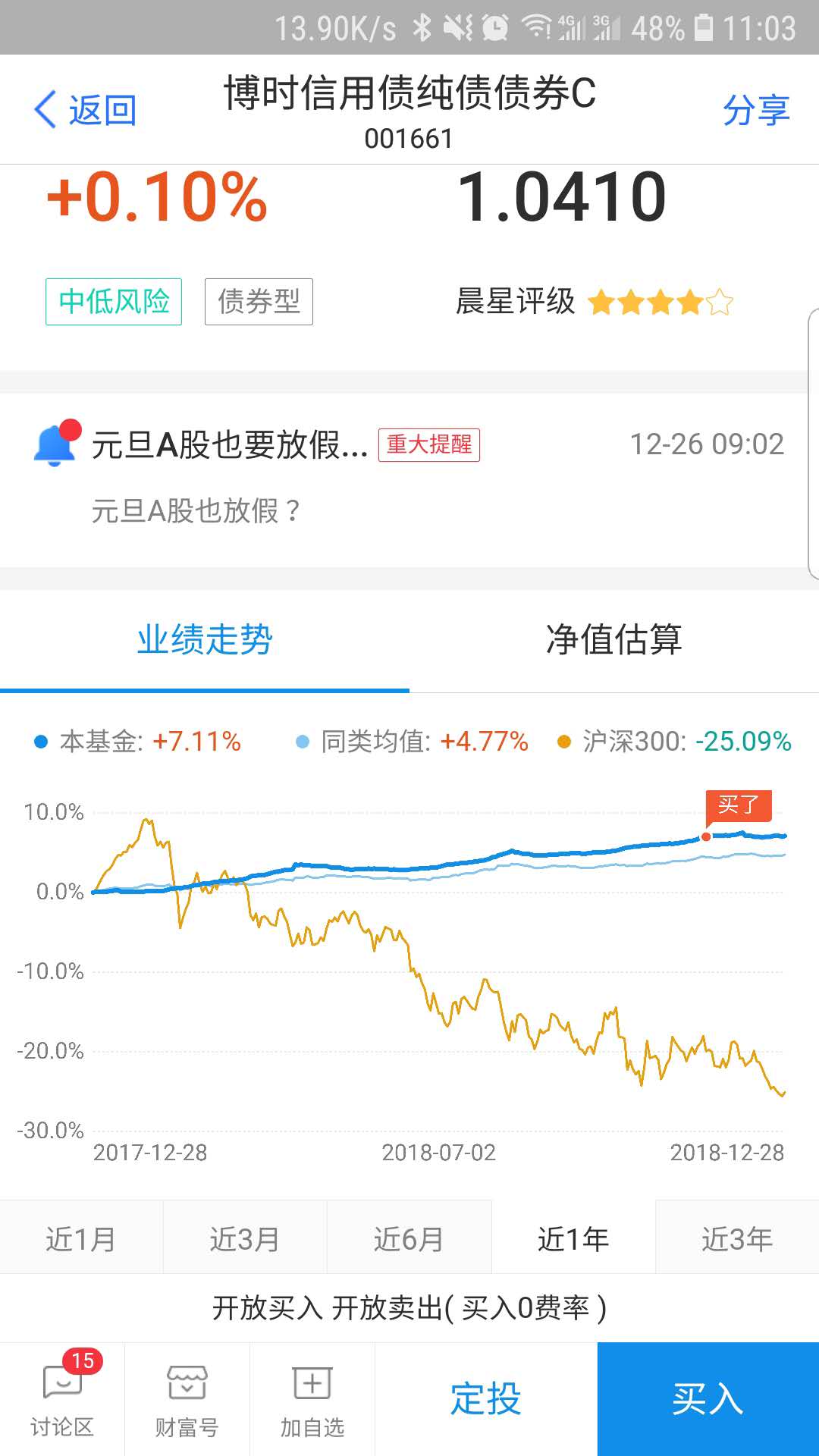Tap the notification bell icon

(x=55, y=444)
